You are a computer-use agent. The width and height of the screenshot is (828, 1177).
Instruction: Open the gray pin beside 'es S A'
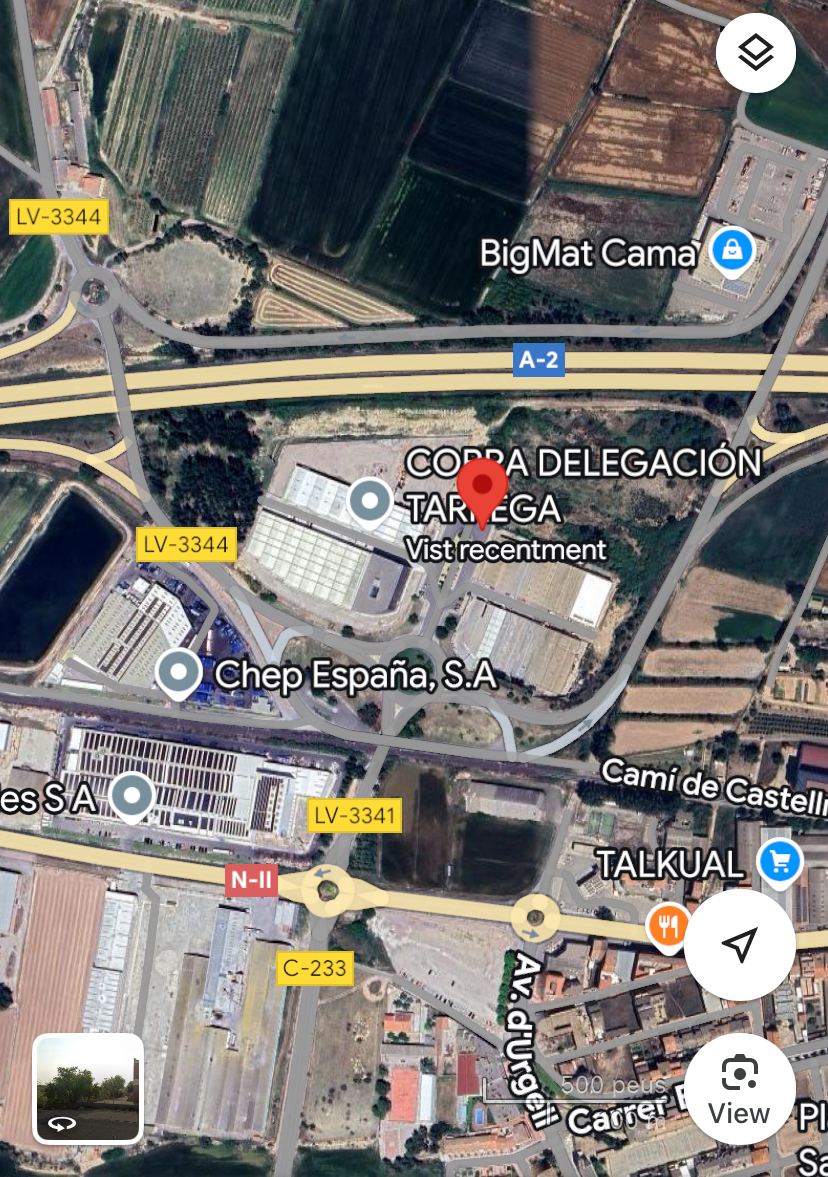[131, 796]
